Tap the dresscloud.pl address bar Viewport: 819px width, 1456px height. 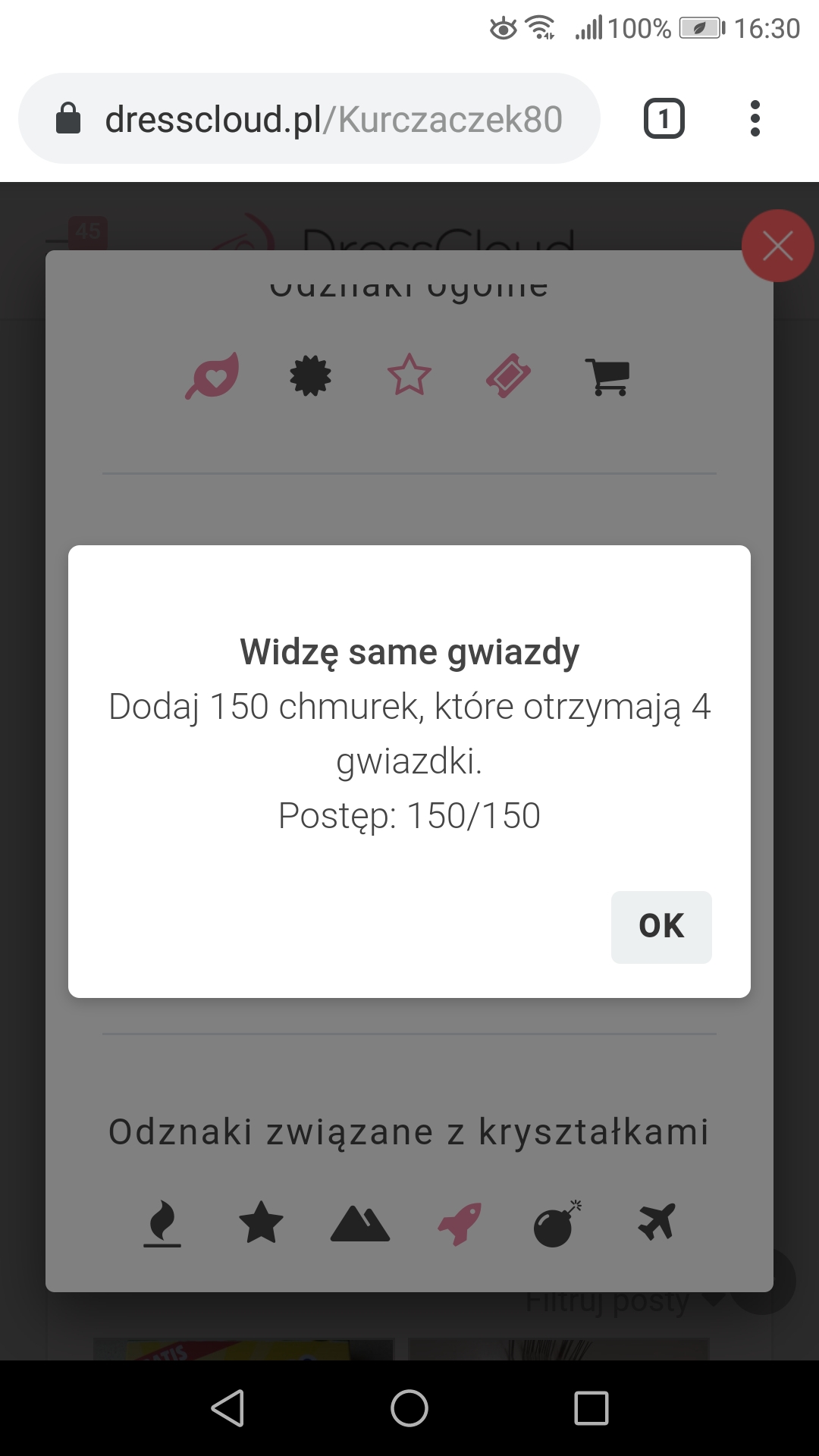click(x=334, y=118)
